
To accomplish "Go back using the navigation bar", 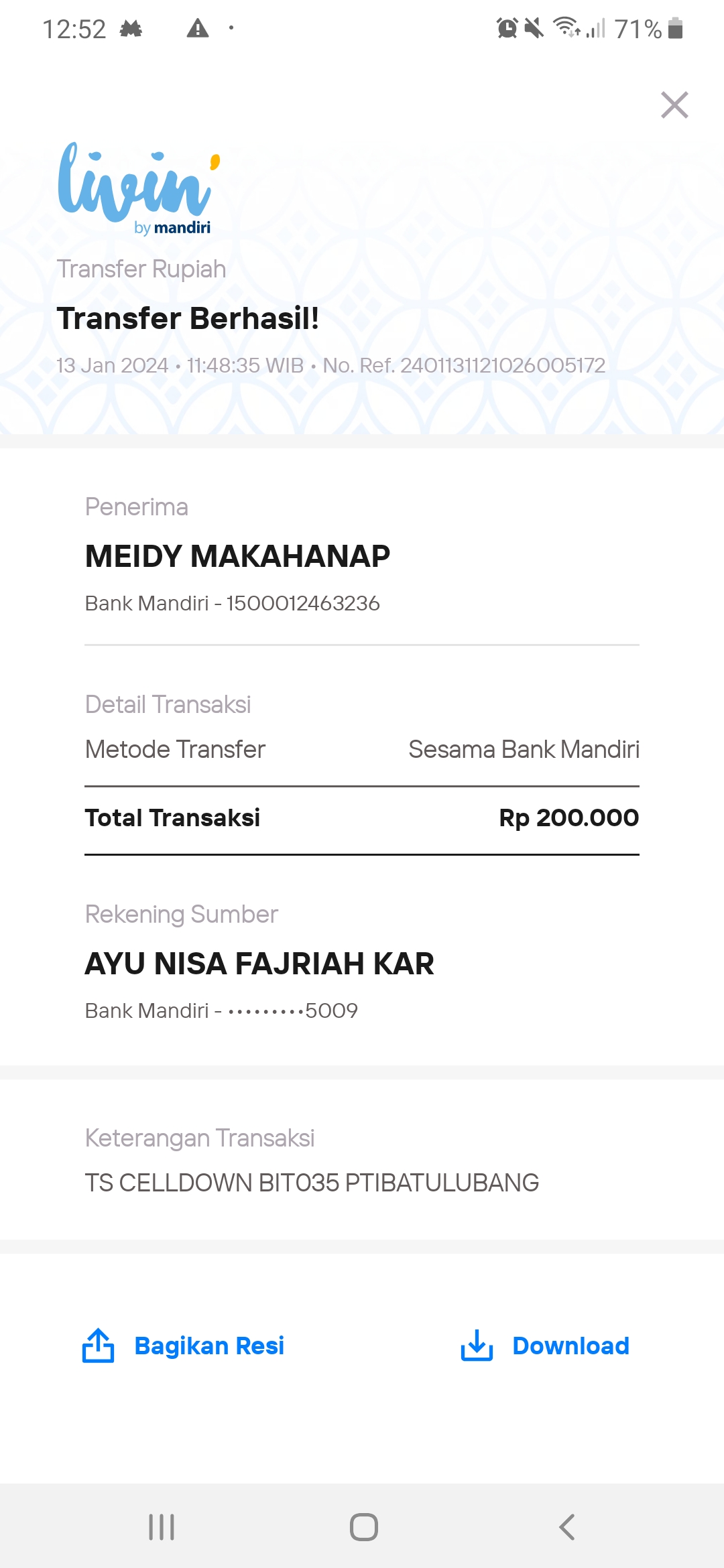I will pos(567,1527).
